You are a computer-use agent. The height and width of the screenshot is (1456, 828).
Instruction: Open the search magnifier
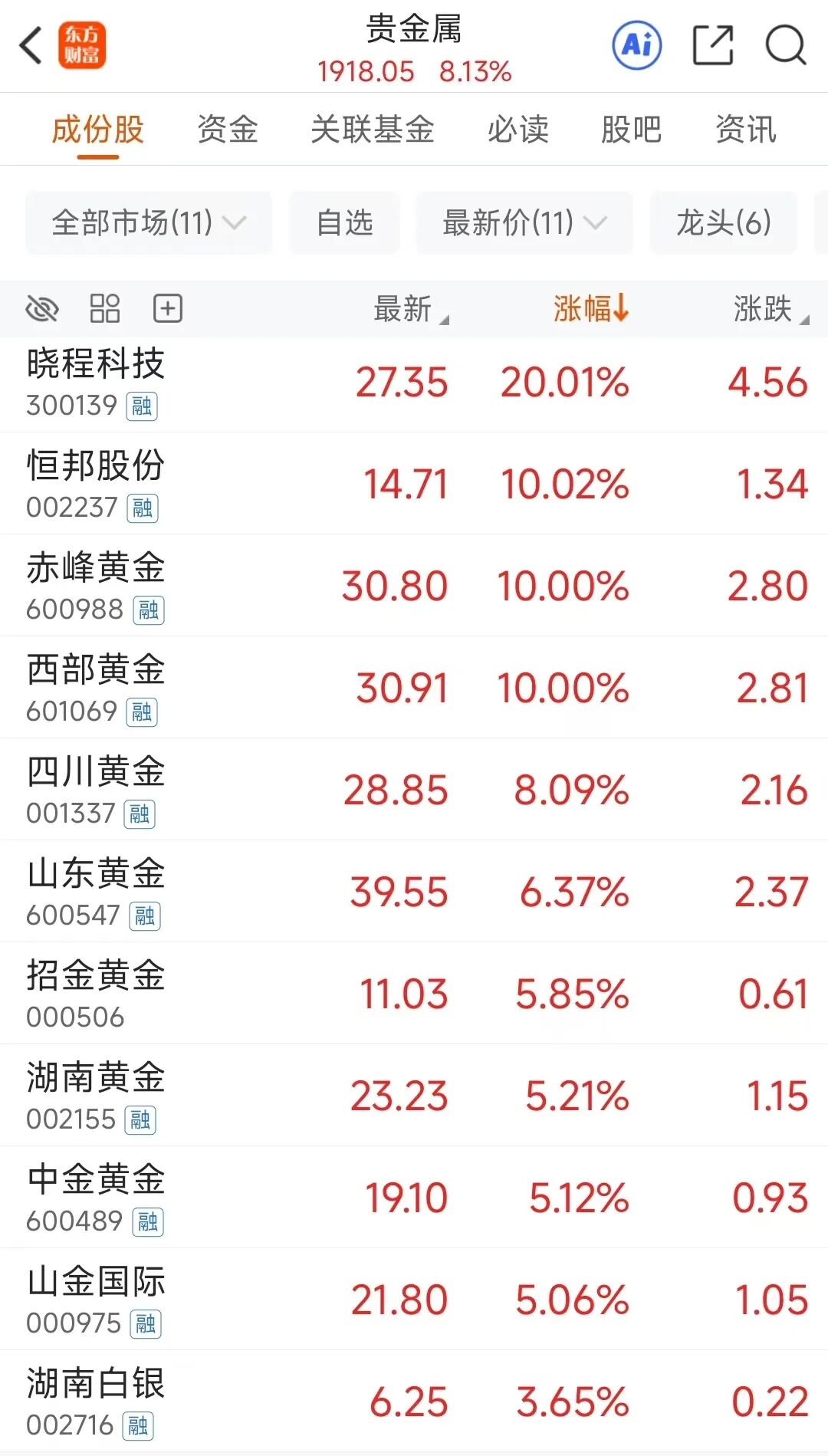point(786,46)
